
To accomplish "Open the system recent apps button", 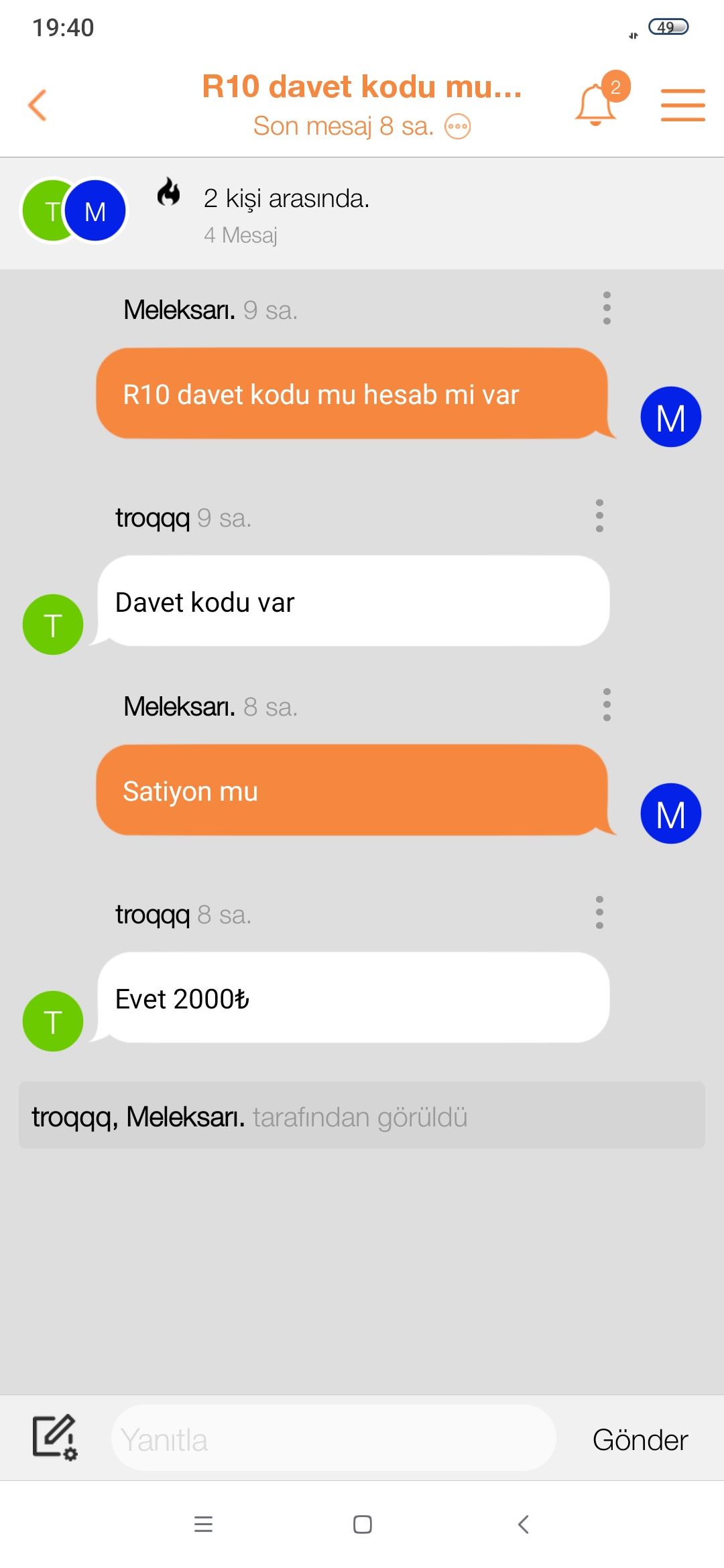I will (203, 1524).
